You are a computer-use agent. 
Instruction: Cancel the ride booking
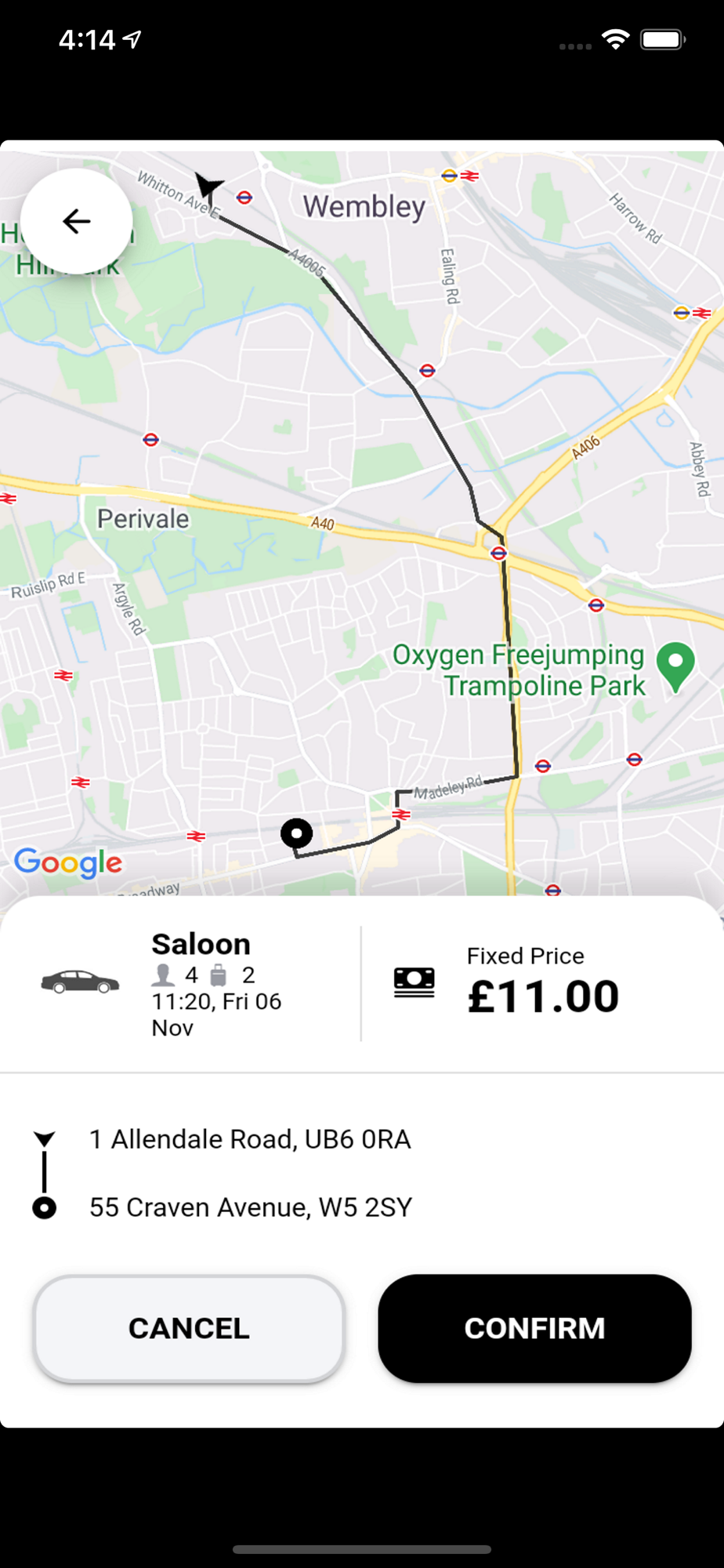189,1328
